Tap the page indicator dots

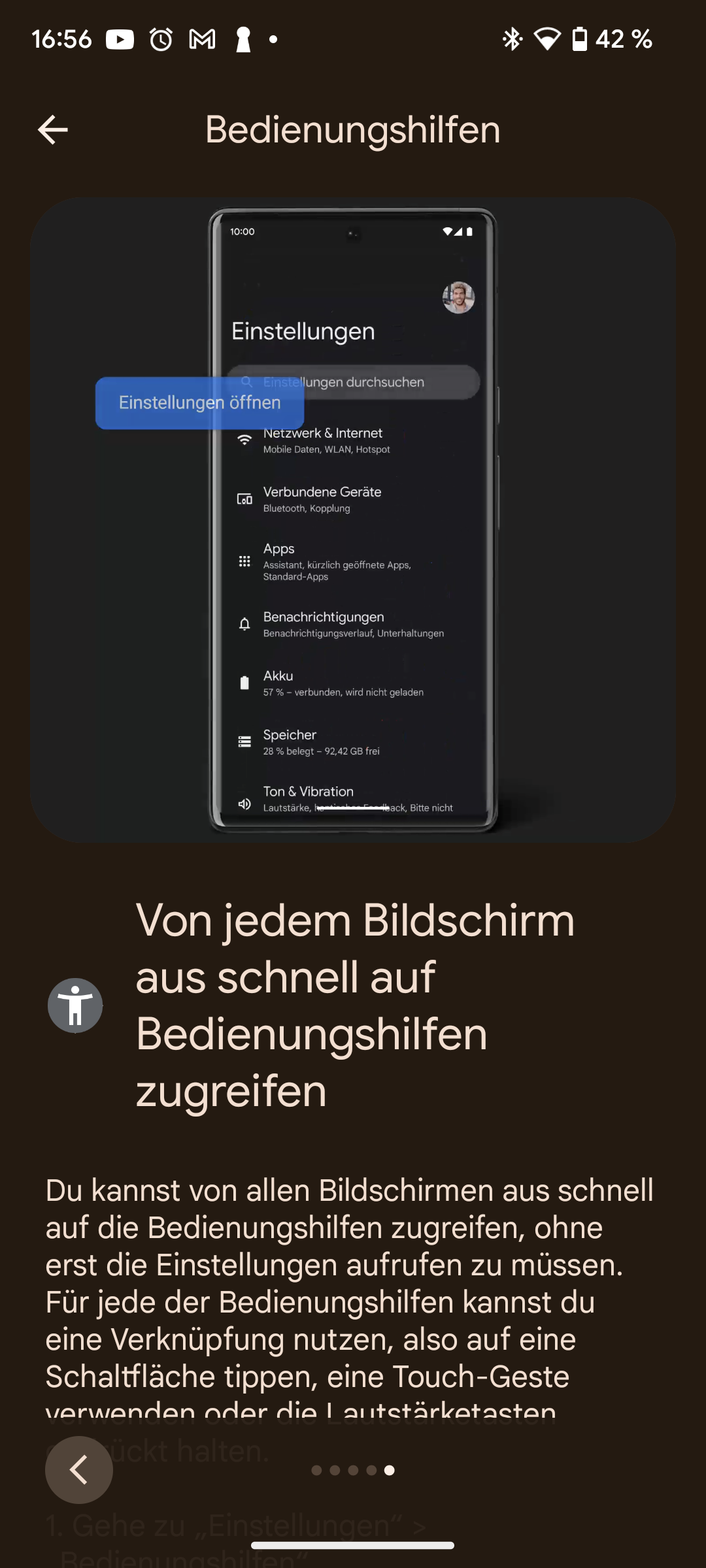click(353, 1470)
